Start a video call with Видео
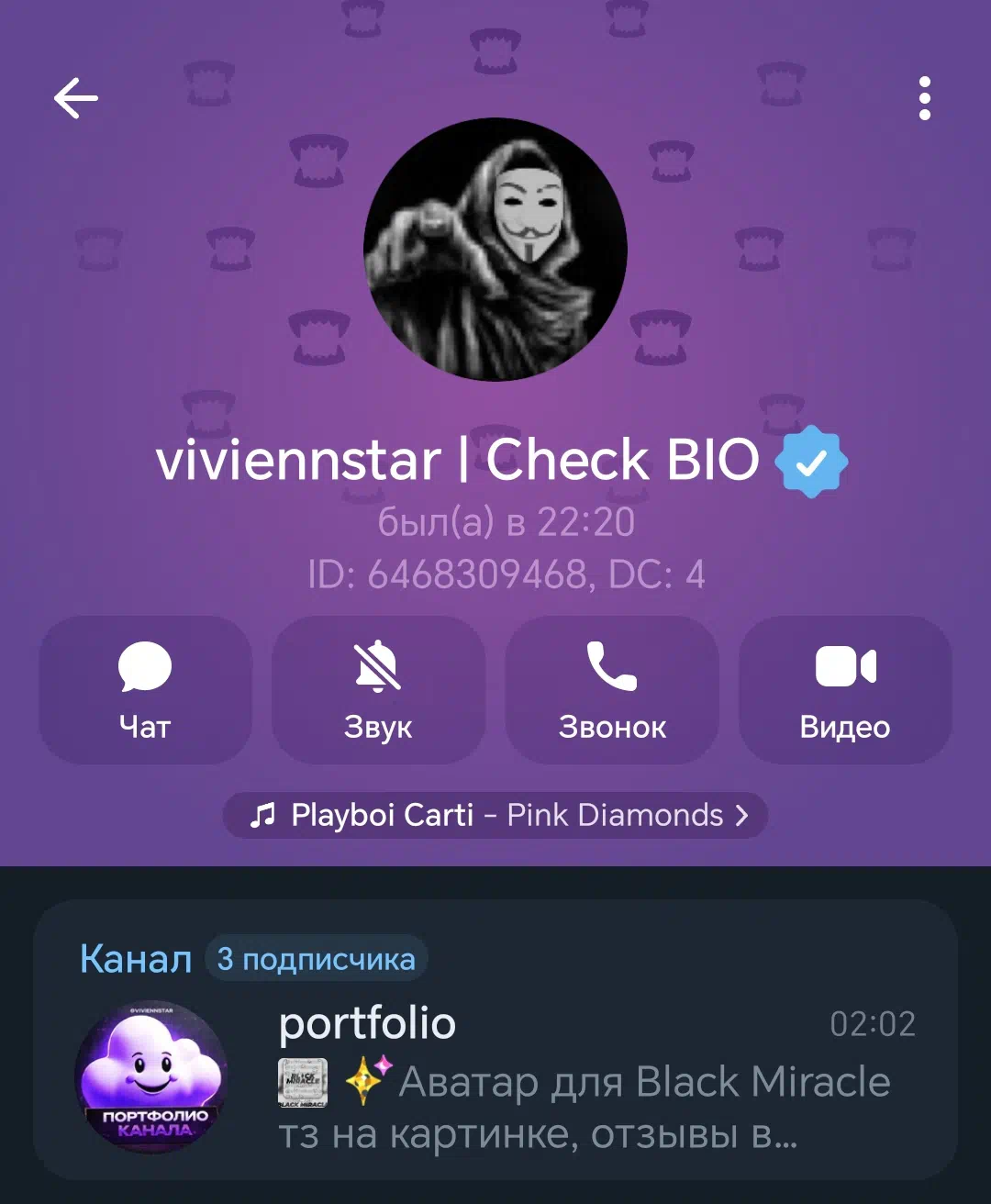 [845, 690]
